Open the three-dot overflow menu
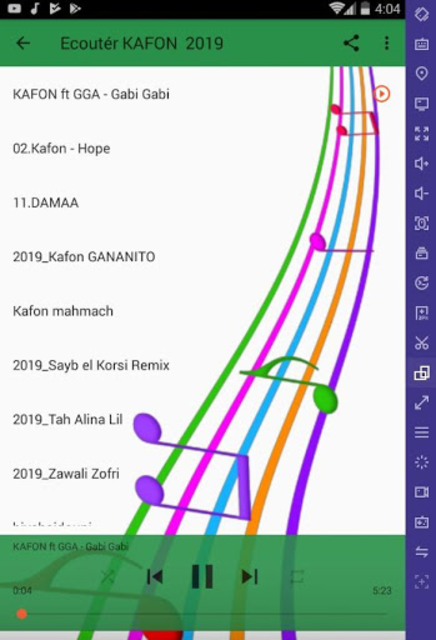436x640 pixels. (x=387, y=43)
